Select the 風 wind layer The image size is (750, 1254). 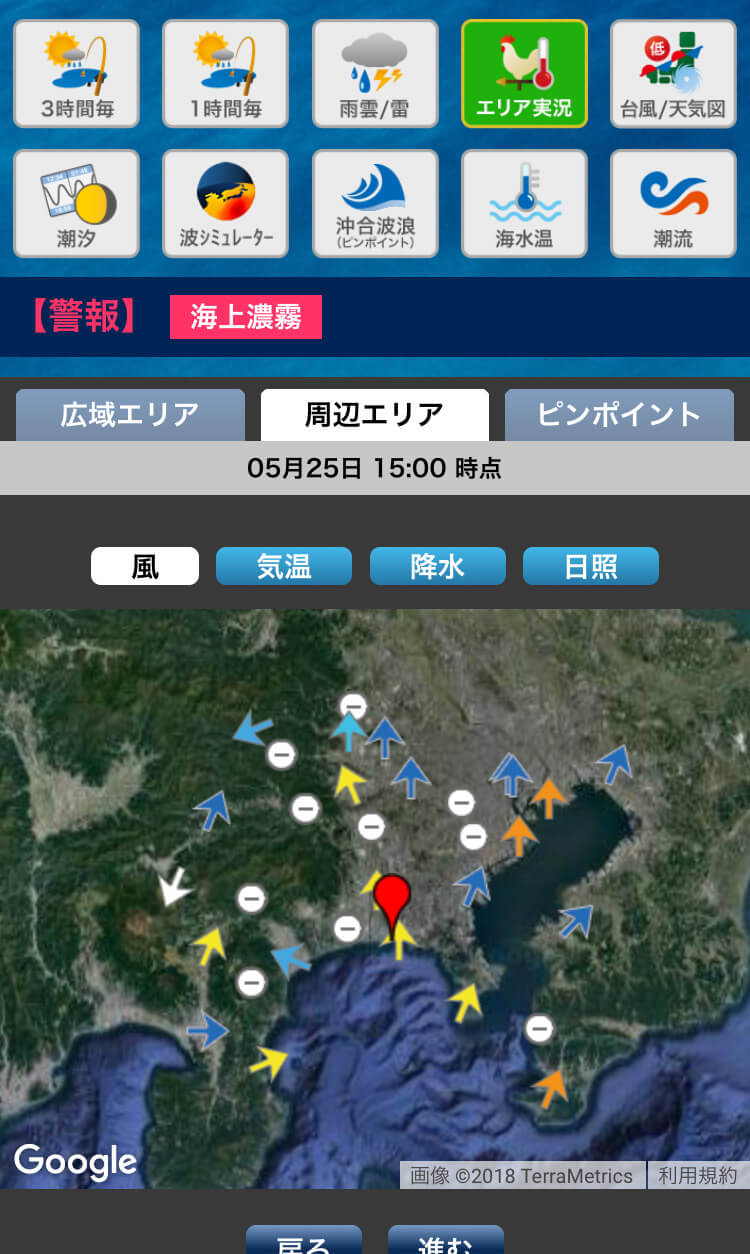click(145, 566)
